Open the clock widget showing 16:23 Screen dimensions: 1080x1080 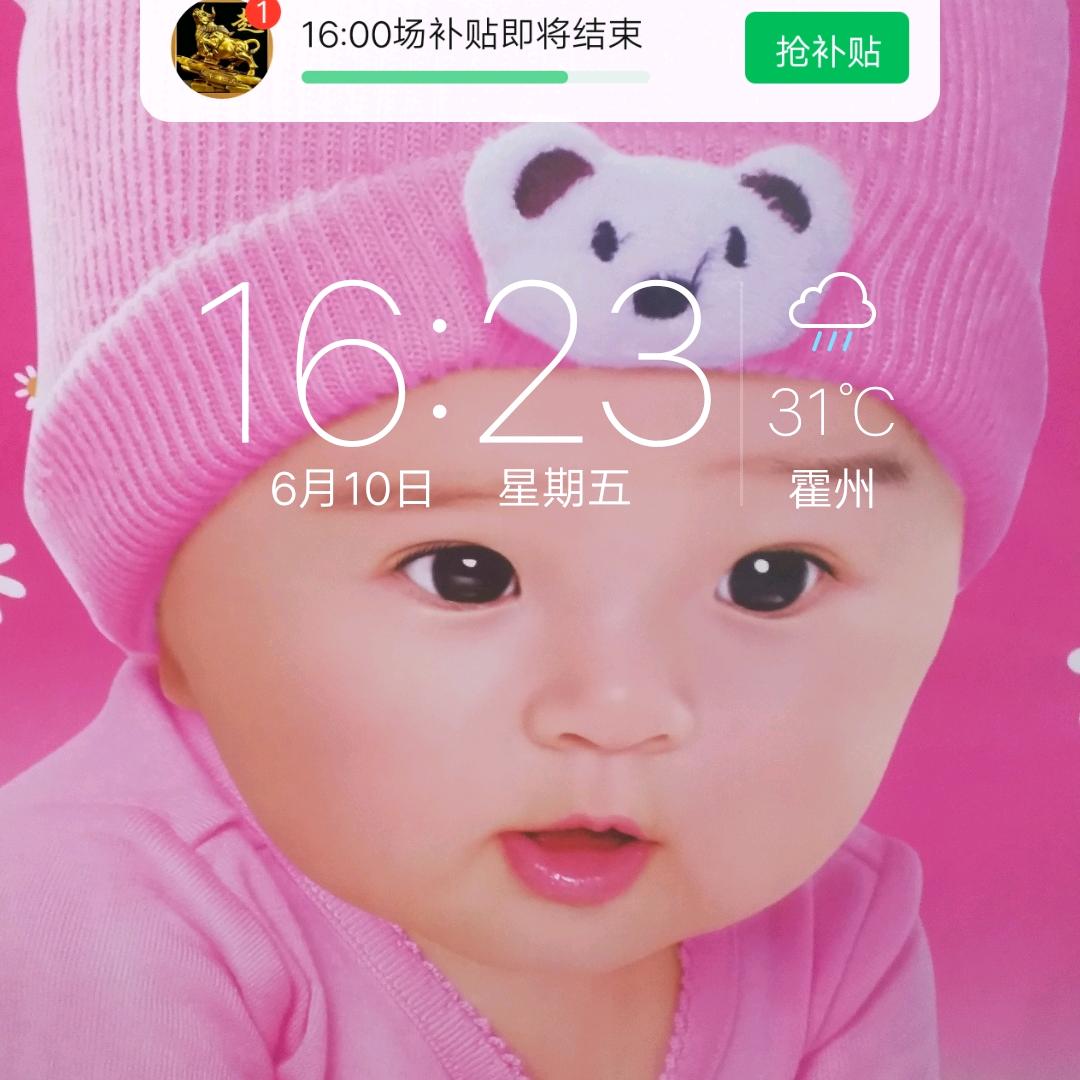tap(455, 365)
